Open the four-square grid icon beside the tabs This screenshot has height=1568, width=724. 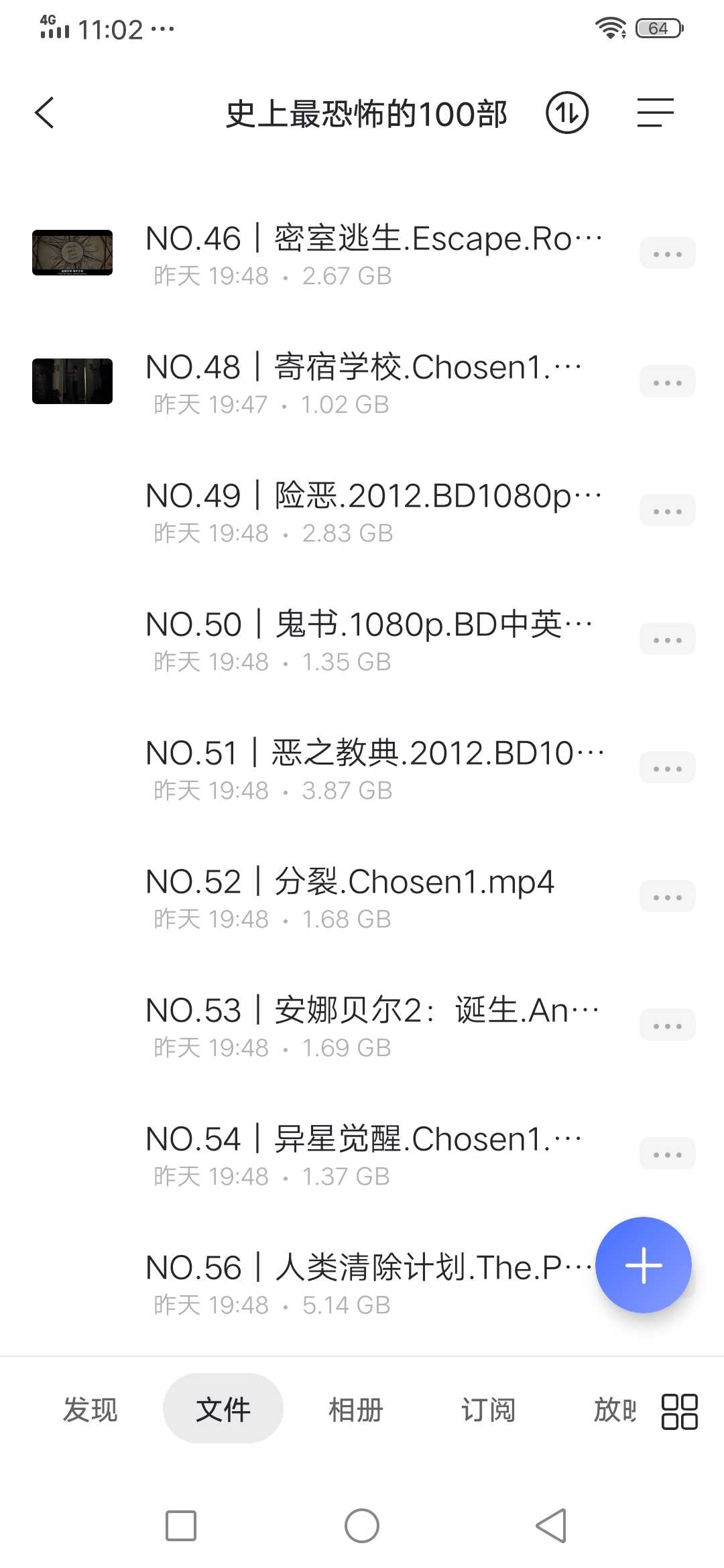coord(680,1411)
